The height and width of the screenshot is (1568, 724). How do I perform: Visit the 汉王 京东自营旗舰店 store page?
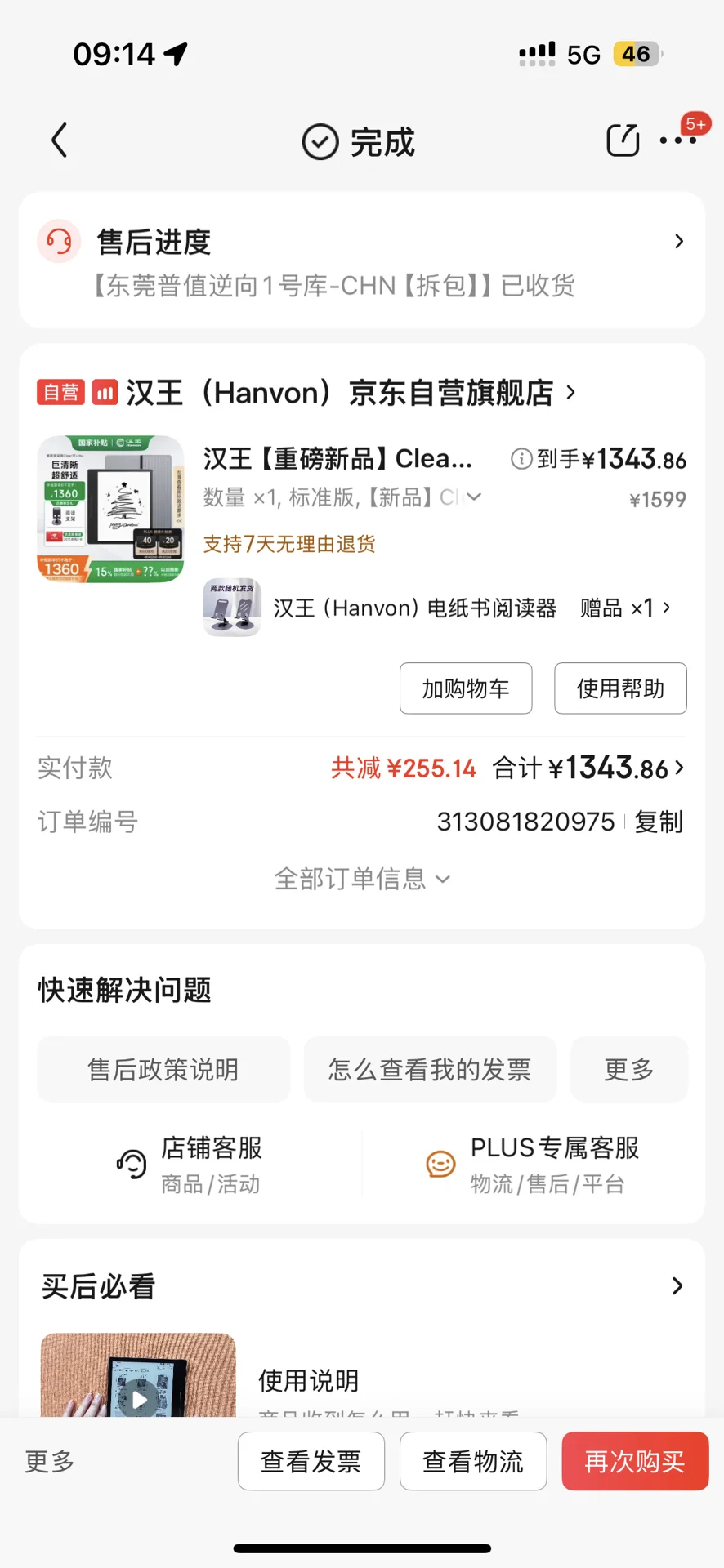point(340,393)
